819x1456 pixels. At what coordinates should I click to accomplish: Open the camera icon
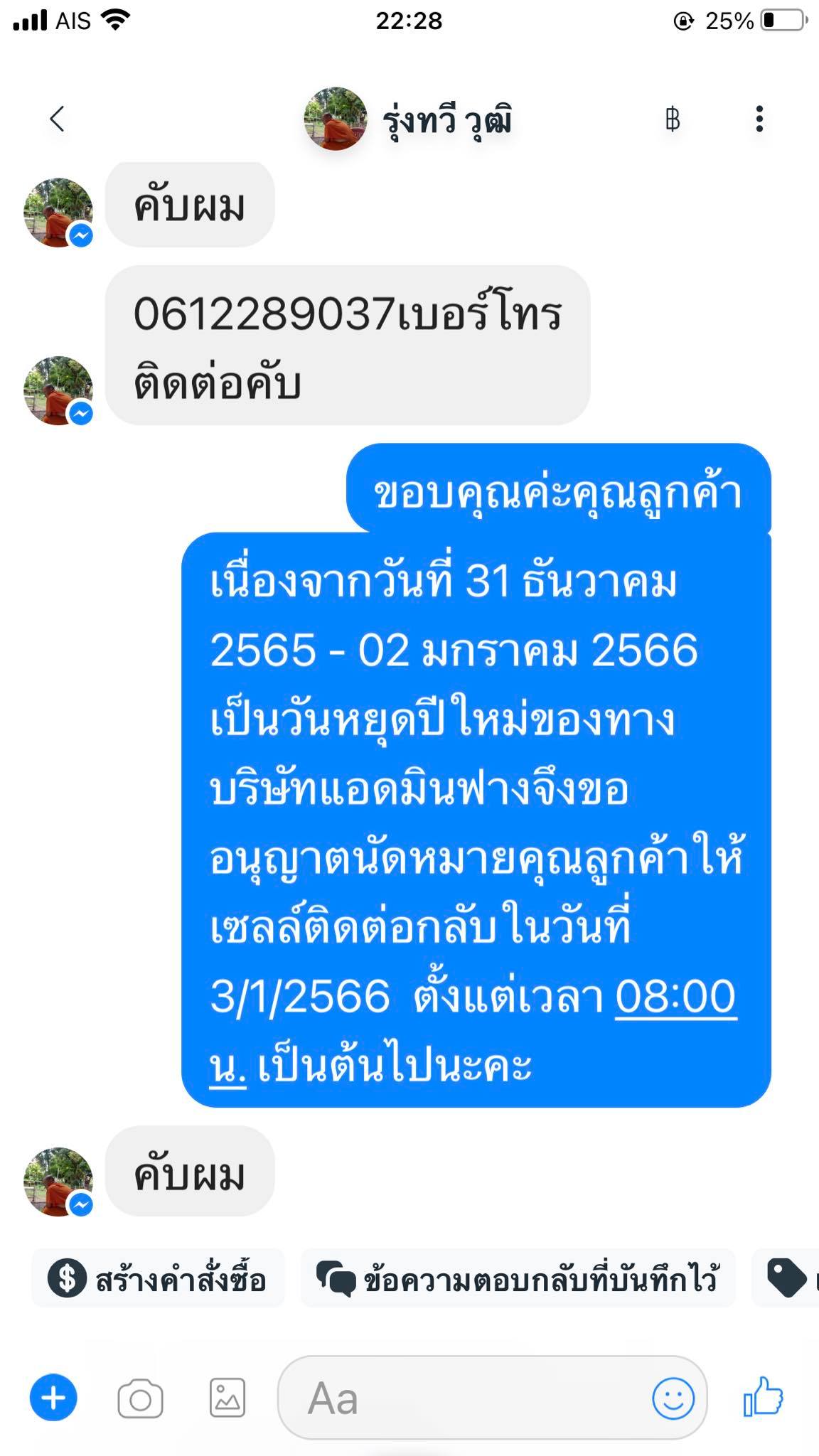pyautogui.click(x=140, y=1399)
